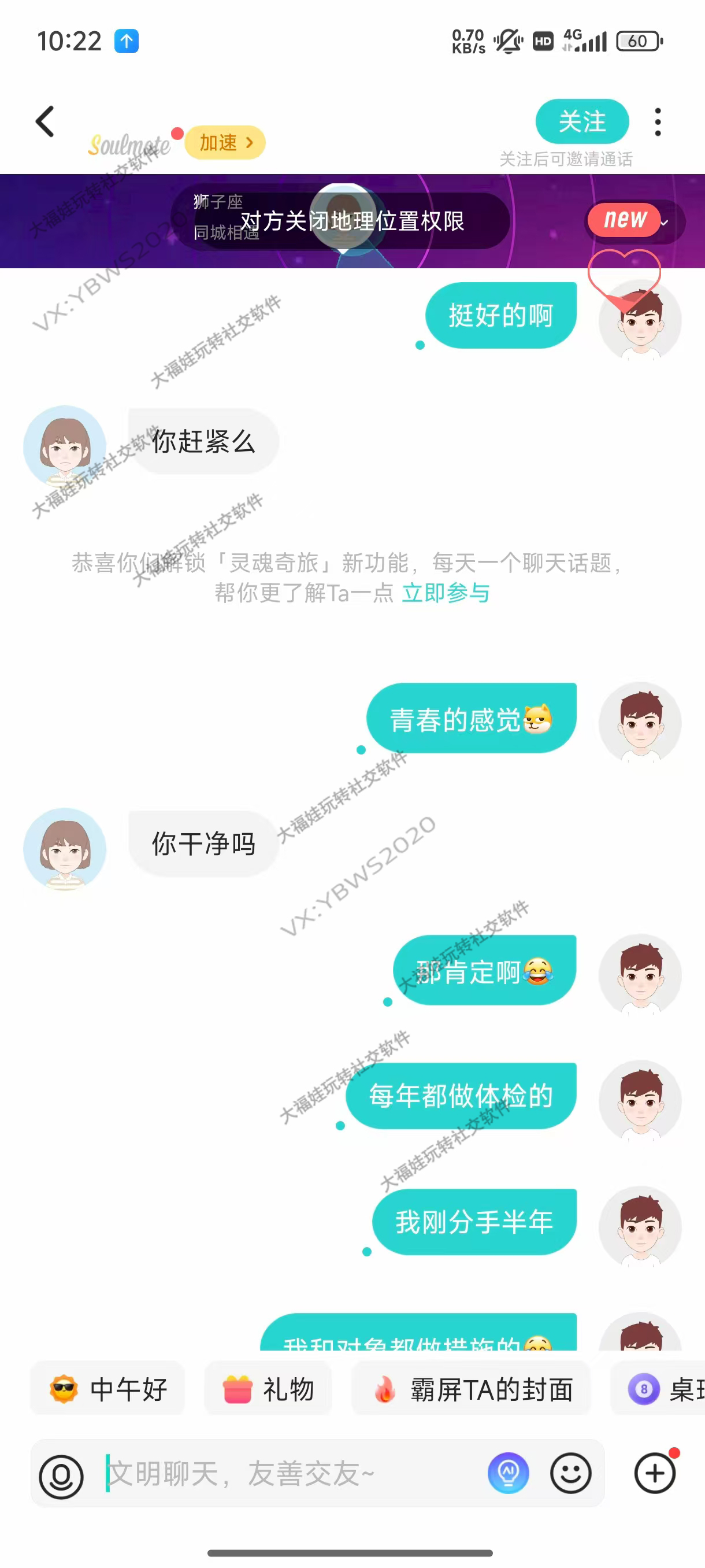View the avatar beside 你赶紧么
This screenshot has height=1568, width=705.
pyautogui.click(x=65, y=446)
